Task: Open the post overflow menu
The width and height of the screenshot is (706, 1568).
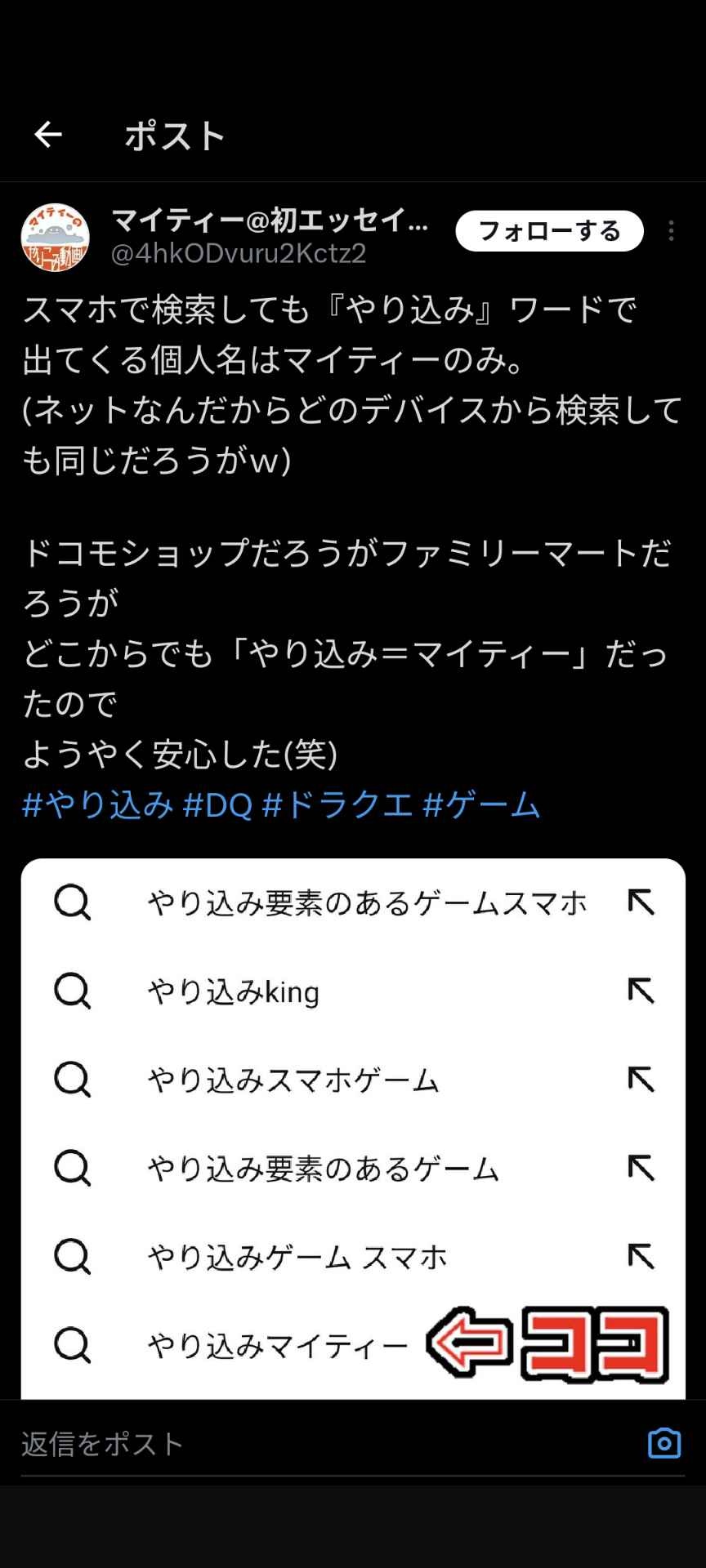Action: (x=671, y=231)
